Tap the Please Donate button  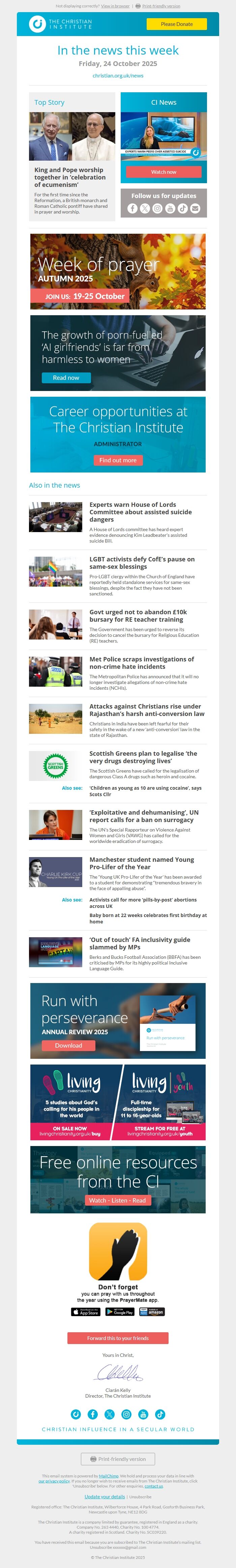(x=176, y=24)
